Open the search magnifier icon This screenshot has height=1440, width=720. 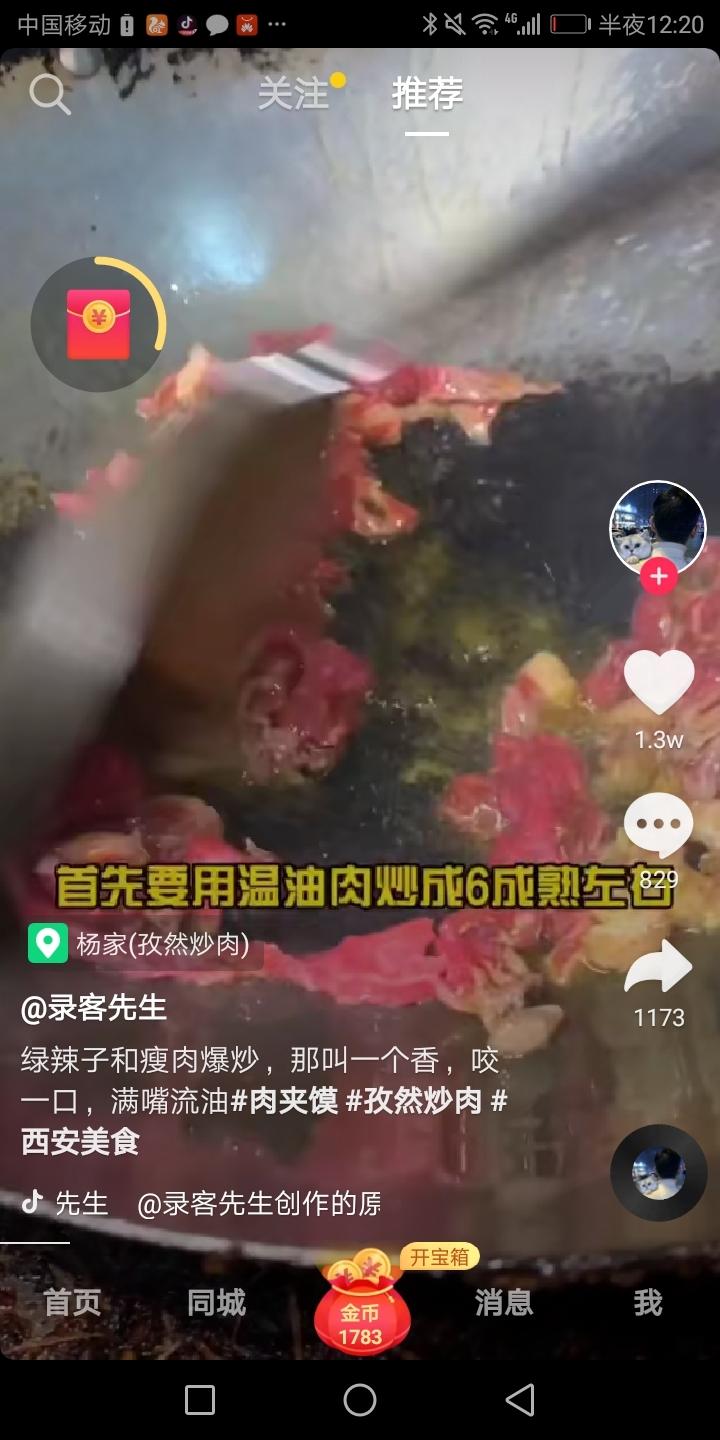point(49,94)
